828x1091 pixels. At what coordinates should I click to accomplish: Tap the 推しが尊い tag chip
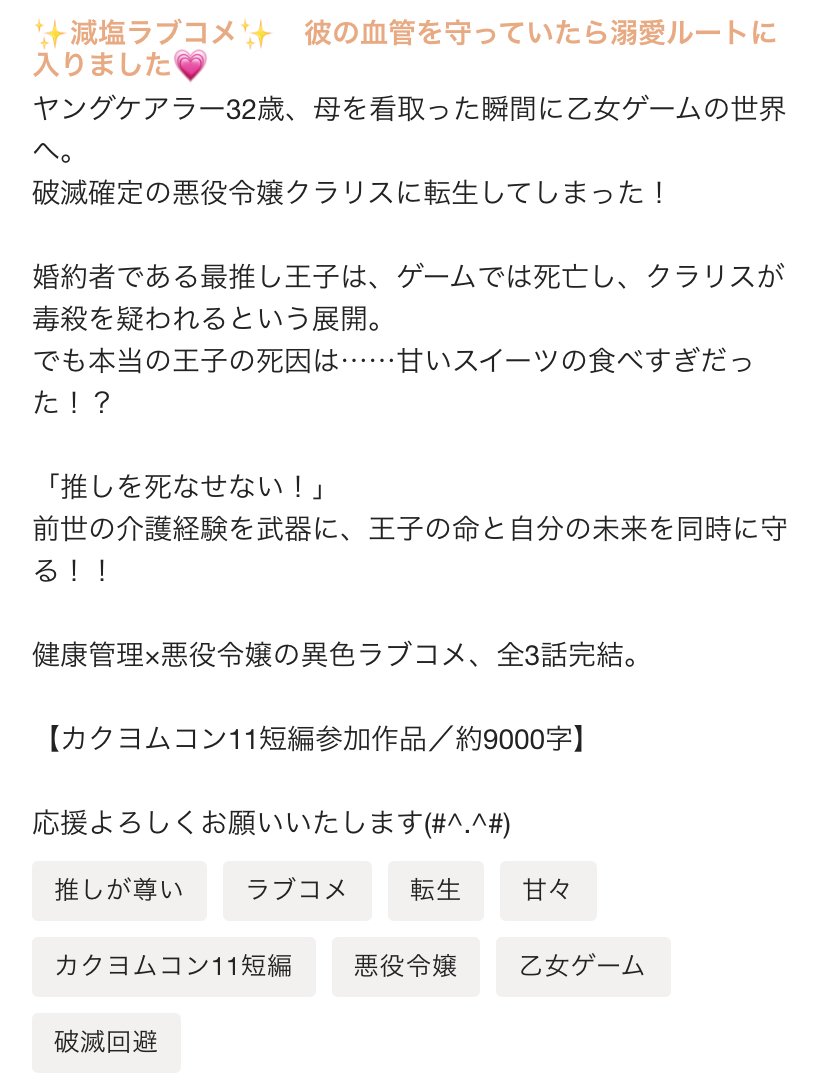(119, 890)
